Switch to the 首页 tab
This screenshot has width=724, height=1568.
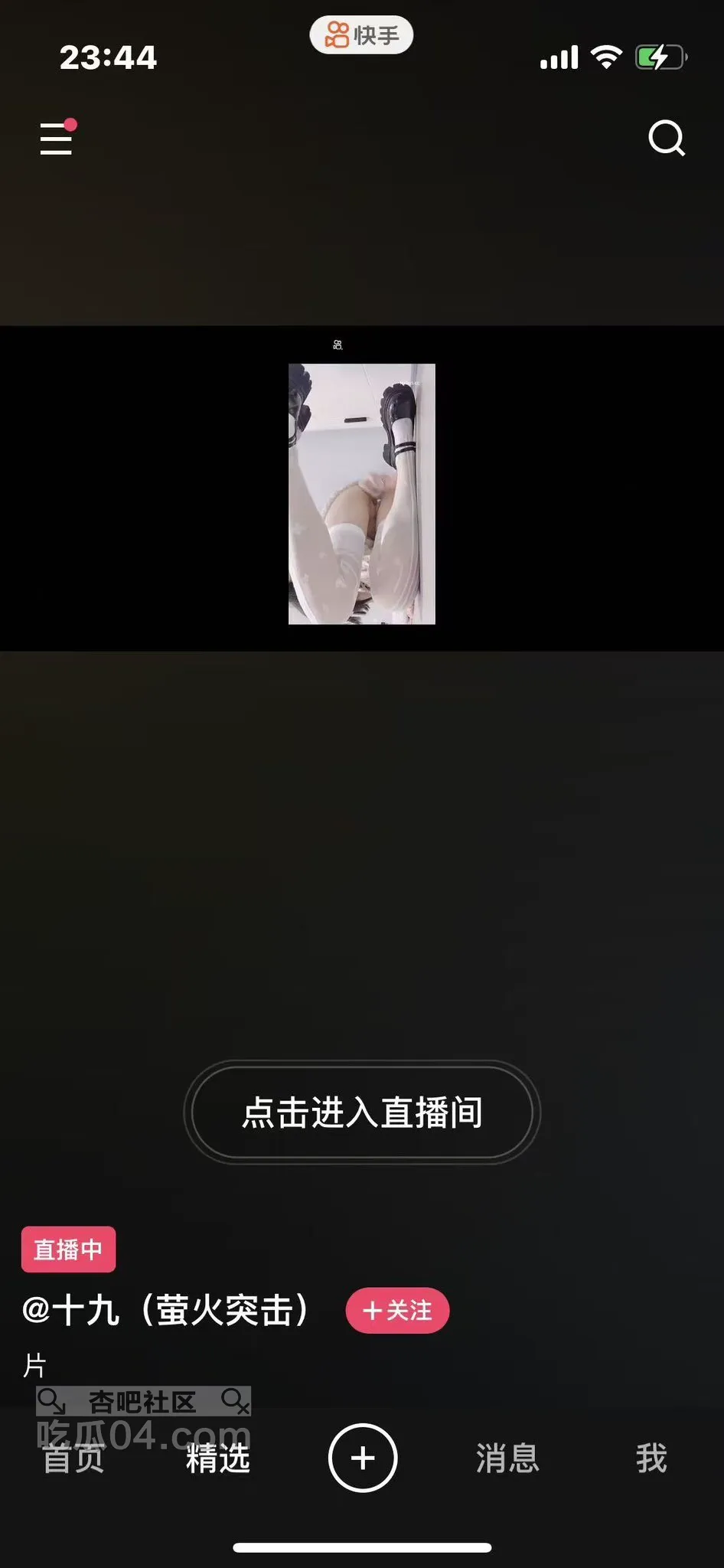click(x=73, y=1459)
